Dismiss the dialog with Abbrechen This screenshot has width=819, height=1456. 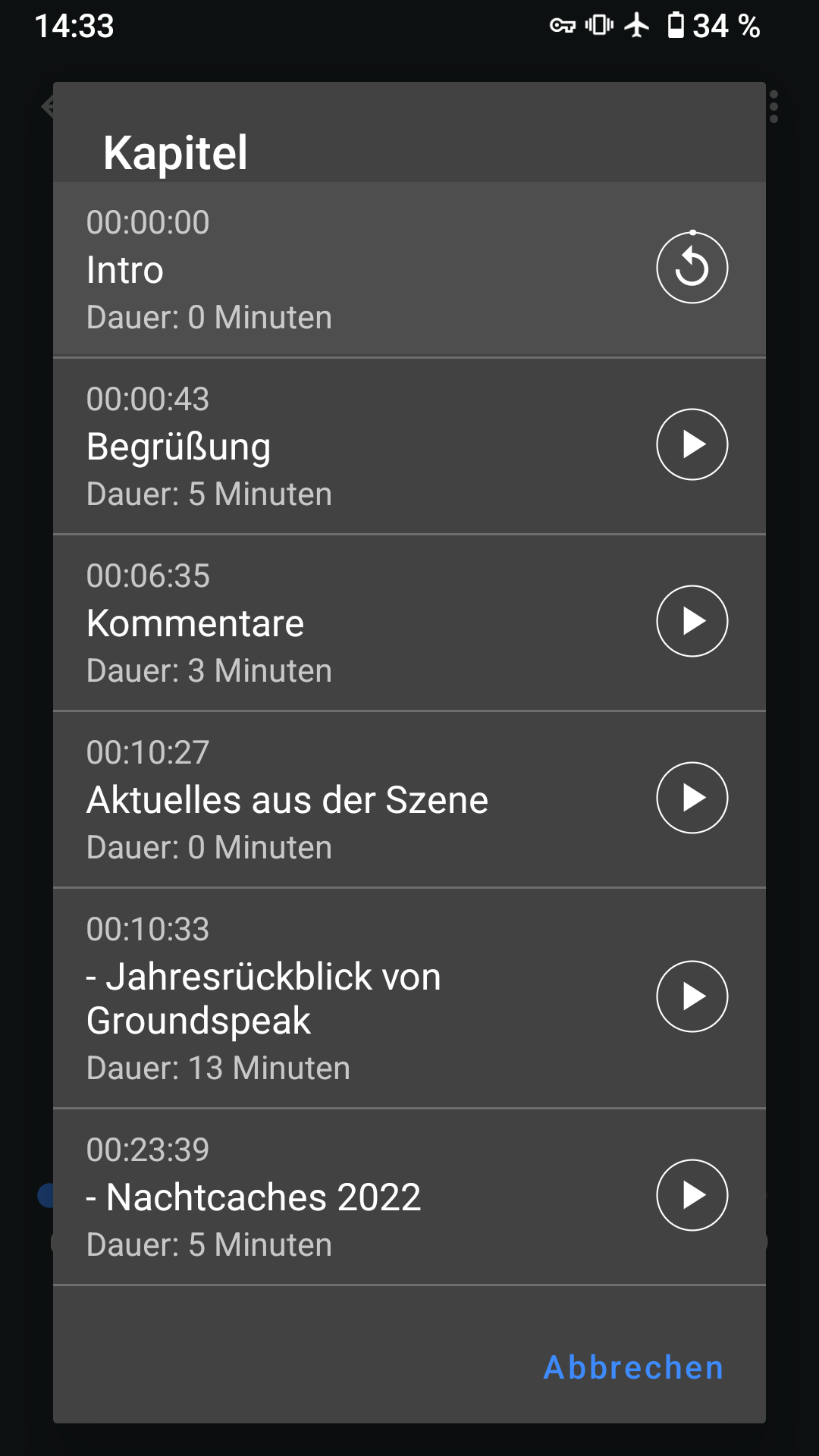(633, 1367)
